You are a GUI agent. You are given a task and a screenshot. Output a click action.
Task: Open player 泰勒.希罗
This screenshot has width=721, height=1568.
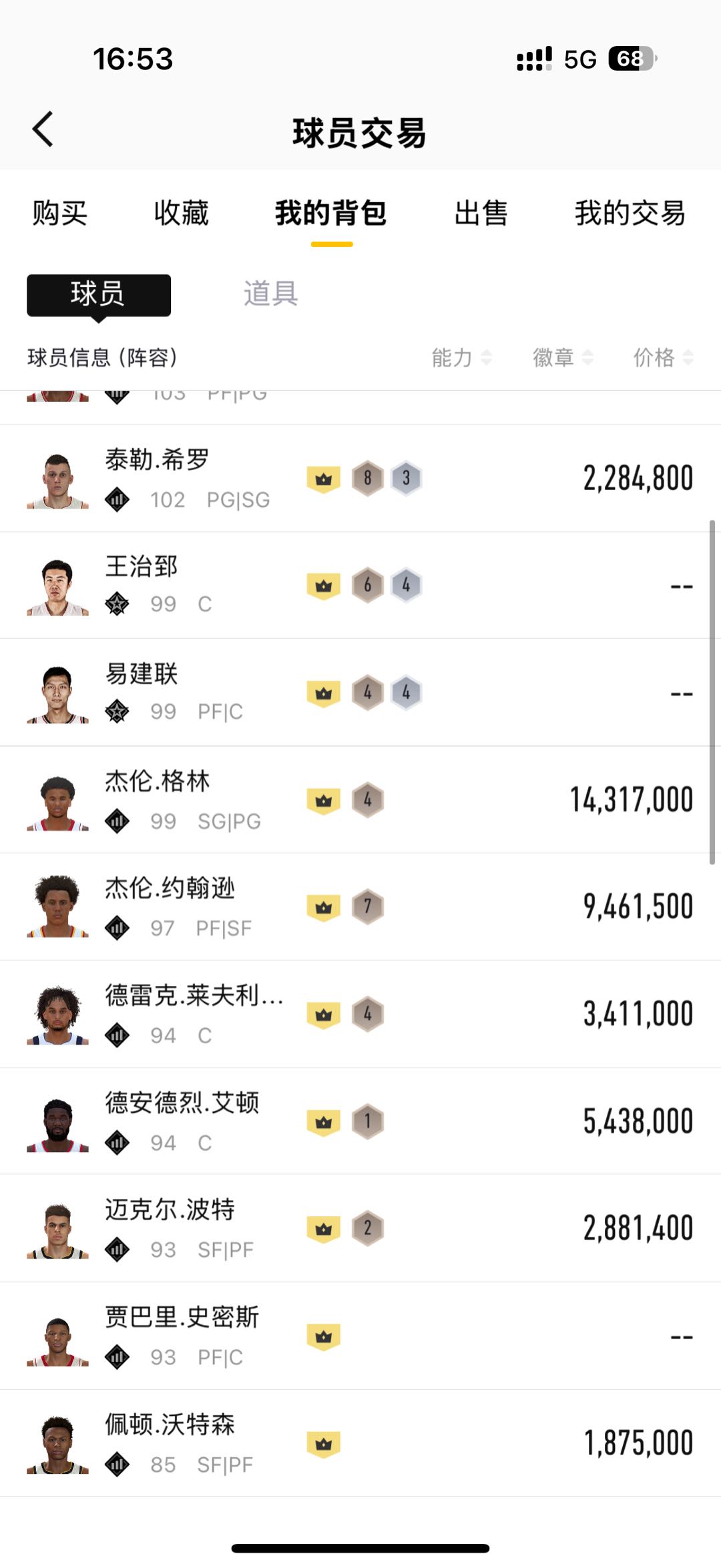(x=360, y=479)
